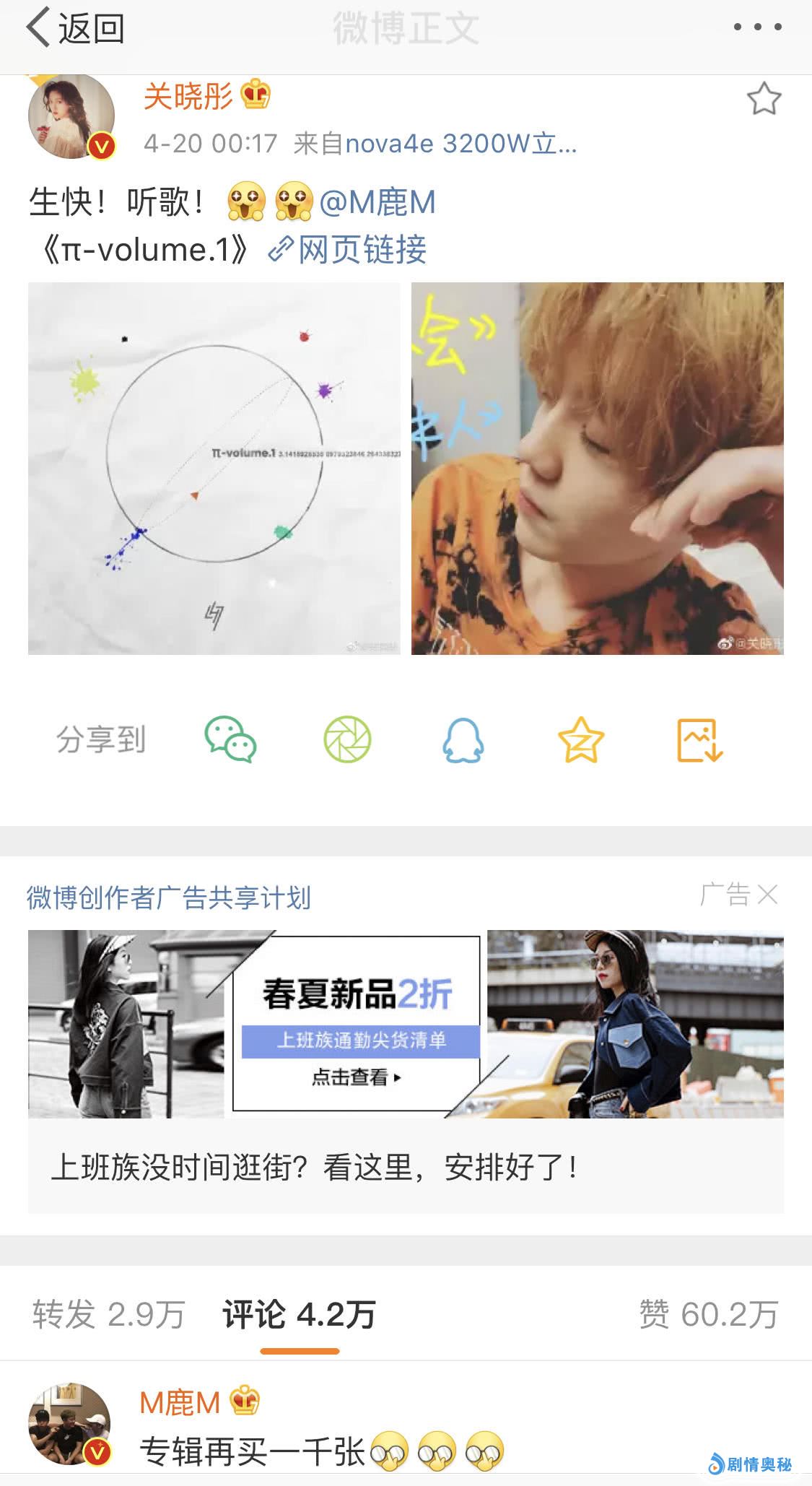The height and width of the screenshot is (1486, 812).
Task: Open the @M鹿M mention link
Action: (377, 202)
